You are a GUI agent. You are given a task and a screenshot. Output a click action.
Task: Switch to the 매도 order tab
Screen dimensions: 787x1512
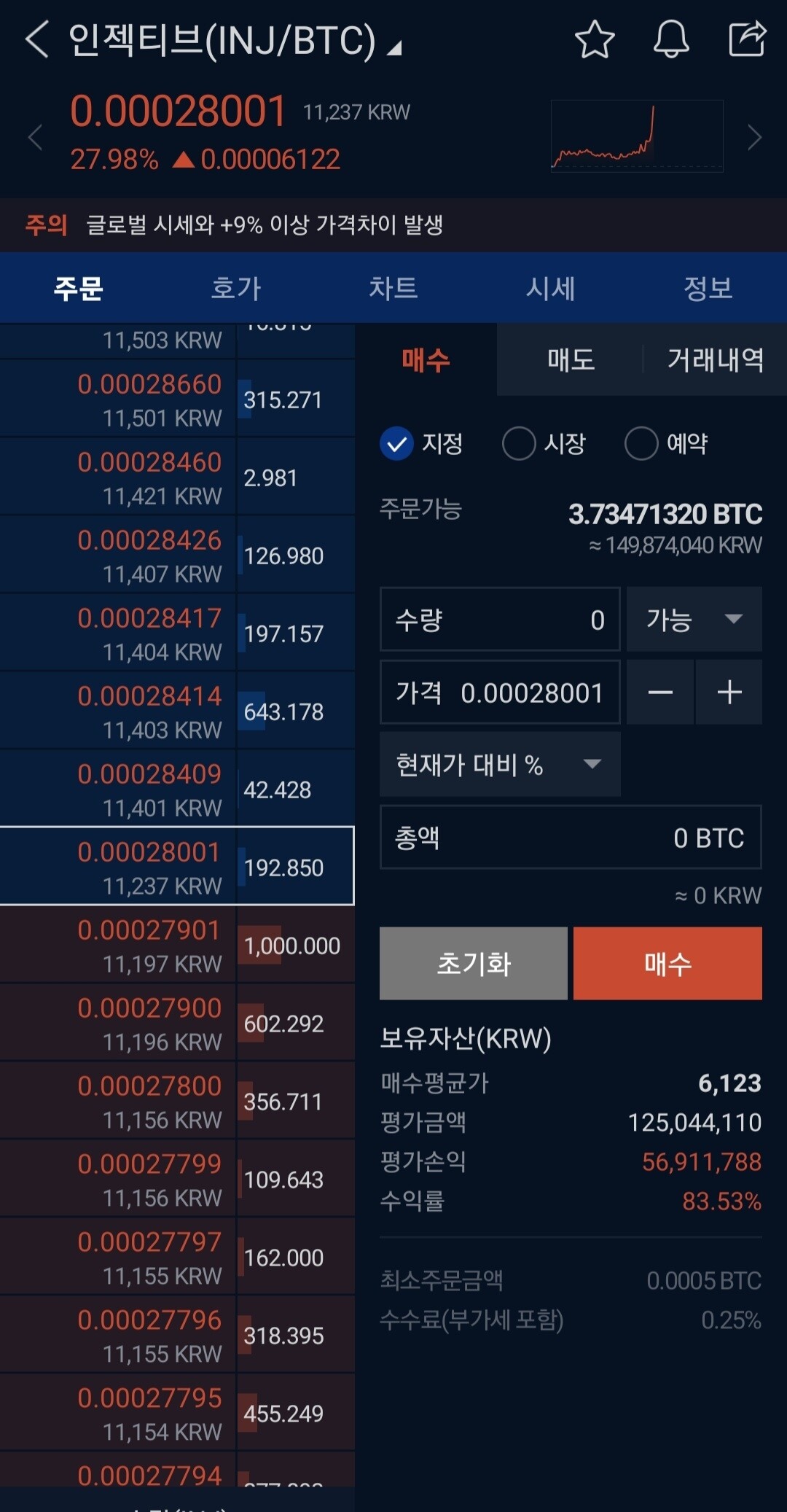click(571, 360)
